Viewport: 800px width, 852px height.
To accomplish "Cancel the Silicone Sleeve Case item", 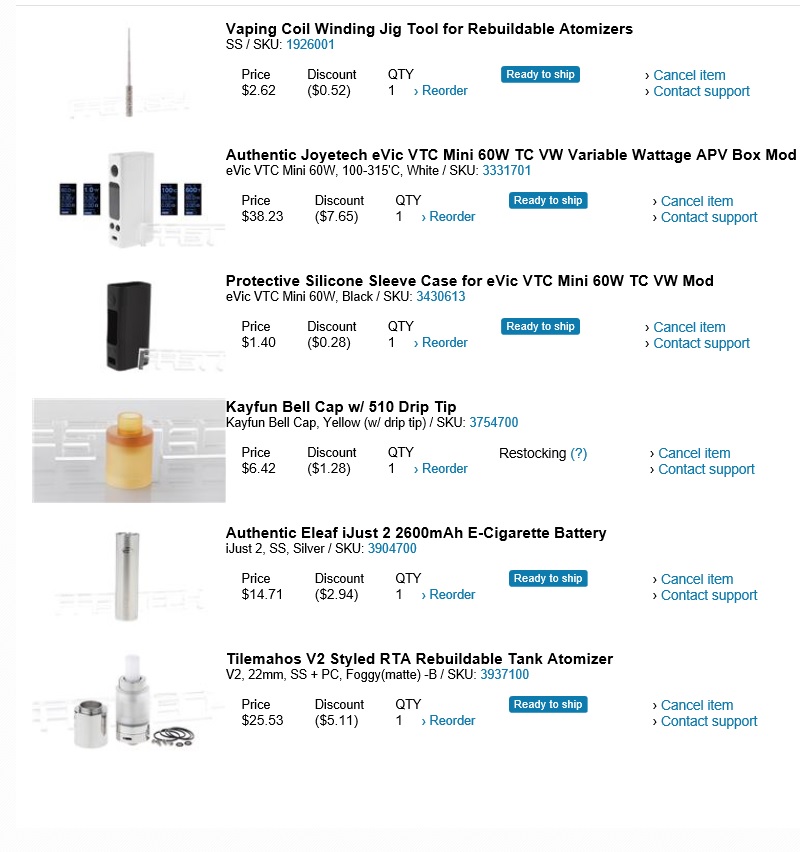I will click(x=689, y=327).
